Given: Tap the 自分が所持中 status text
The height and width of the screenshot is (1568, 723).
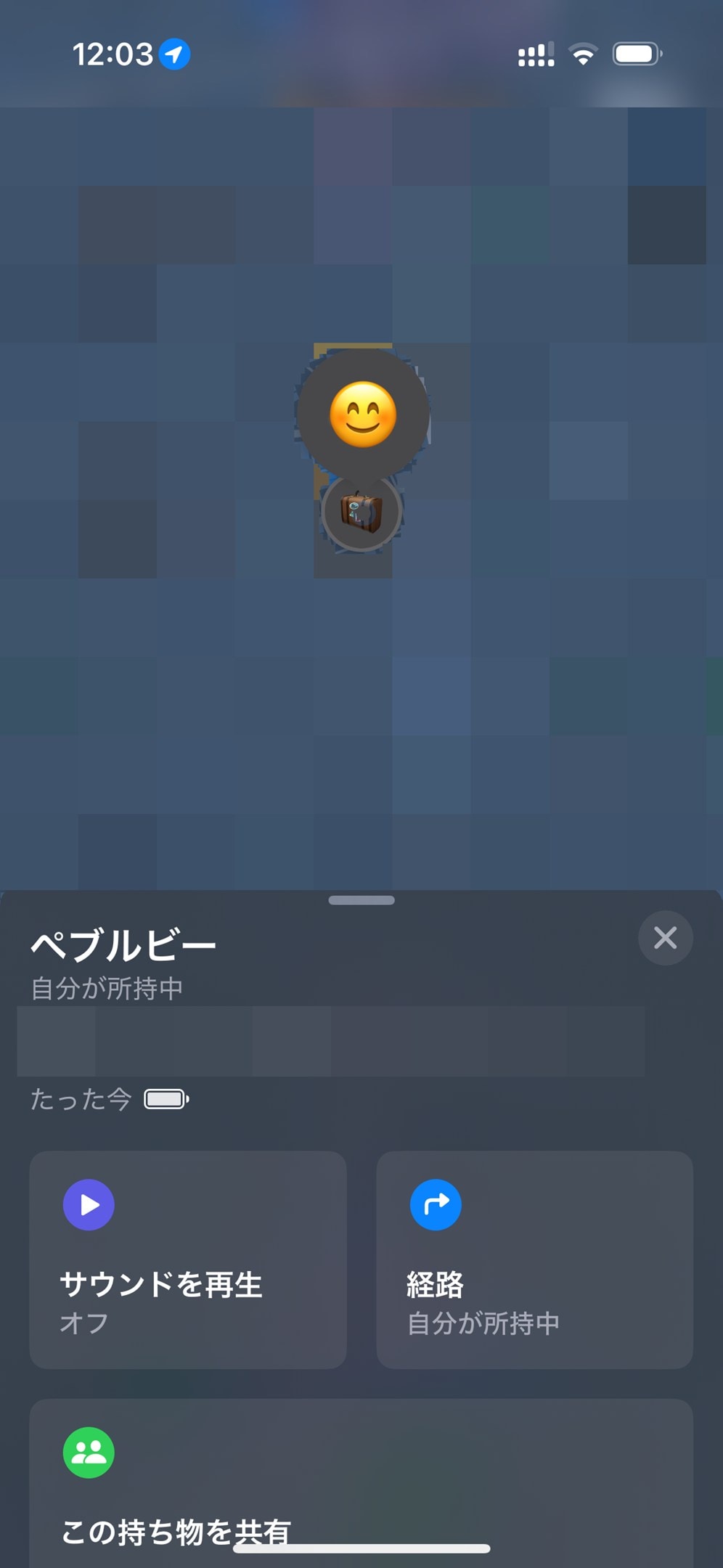Looking at the screenshot, I should pyautogui.click(x=107, y=987).
